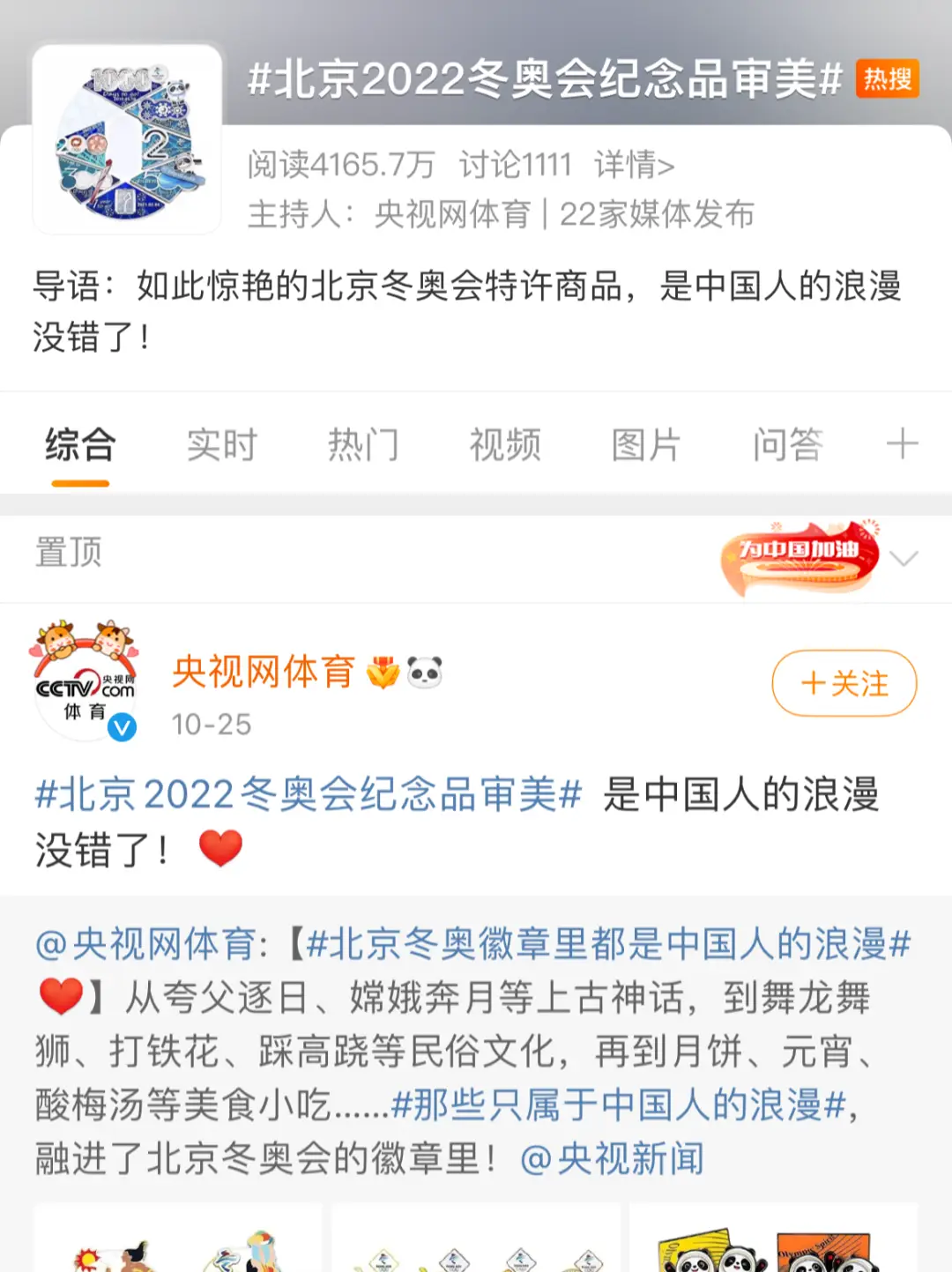The height and width of the screenshot is (1272, 952).
Task: Click the 央视网体育 profile avatar
Action: click(86, 683)
